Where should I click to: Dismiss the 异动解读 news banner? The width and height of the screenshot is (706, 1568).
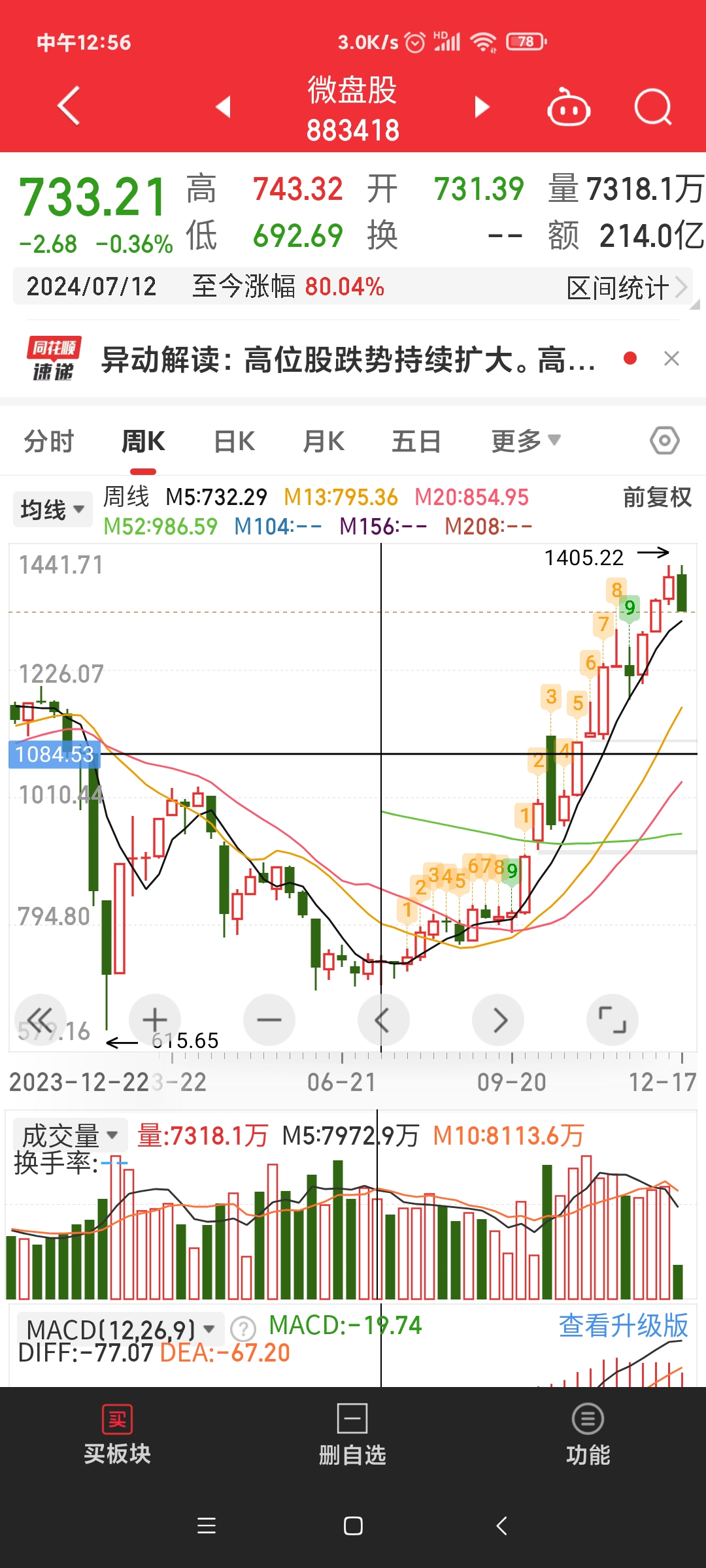coord(671,359)
